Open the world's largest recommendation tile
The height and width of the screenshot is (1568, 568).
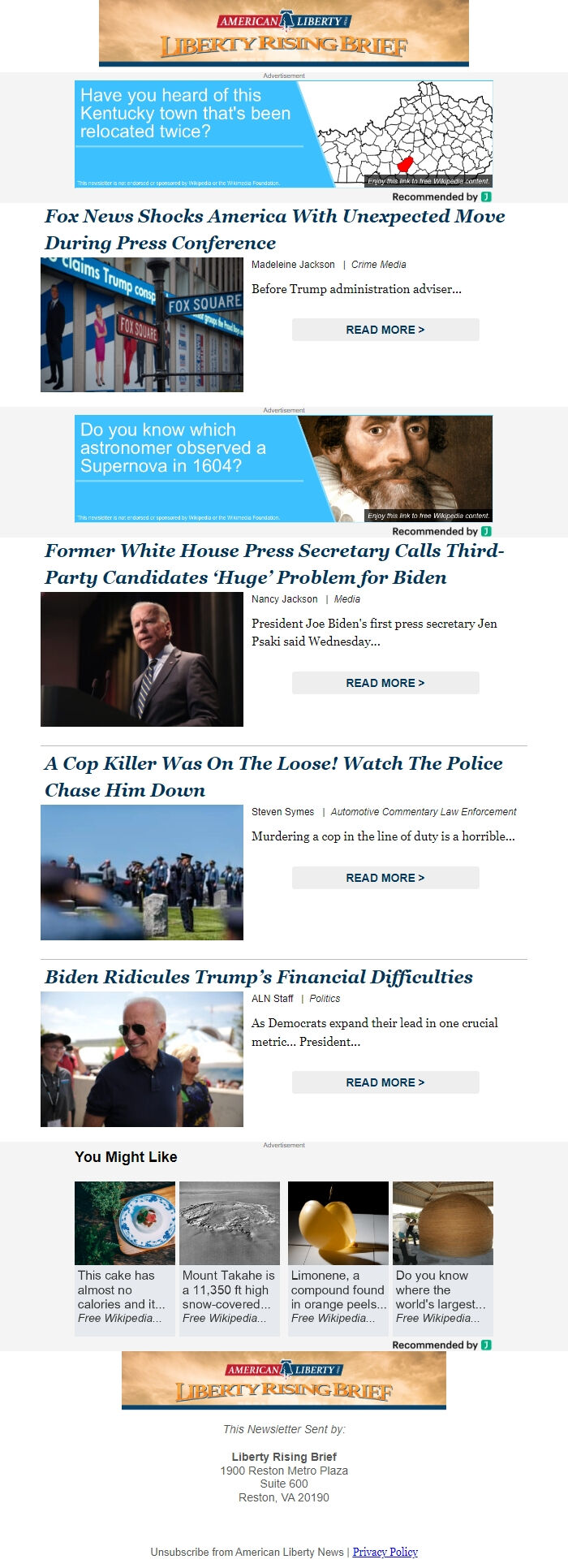click(443, 1254)
